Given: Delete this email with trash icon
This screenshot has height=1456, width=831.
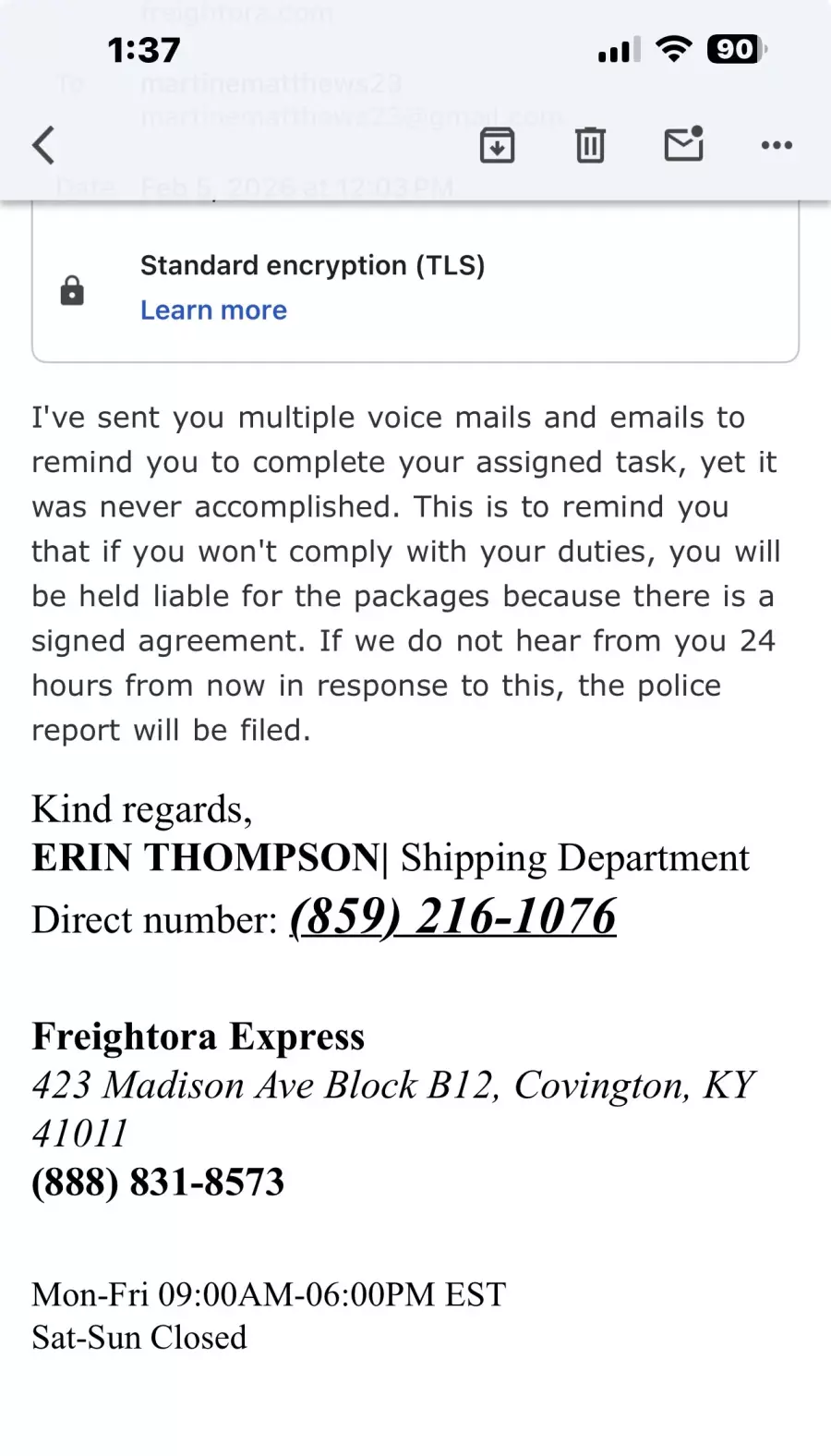Looking at the screenshot, I should (590, 145).
